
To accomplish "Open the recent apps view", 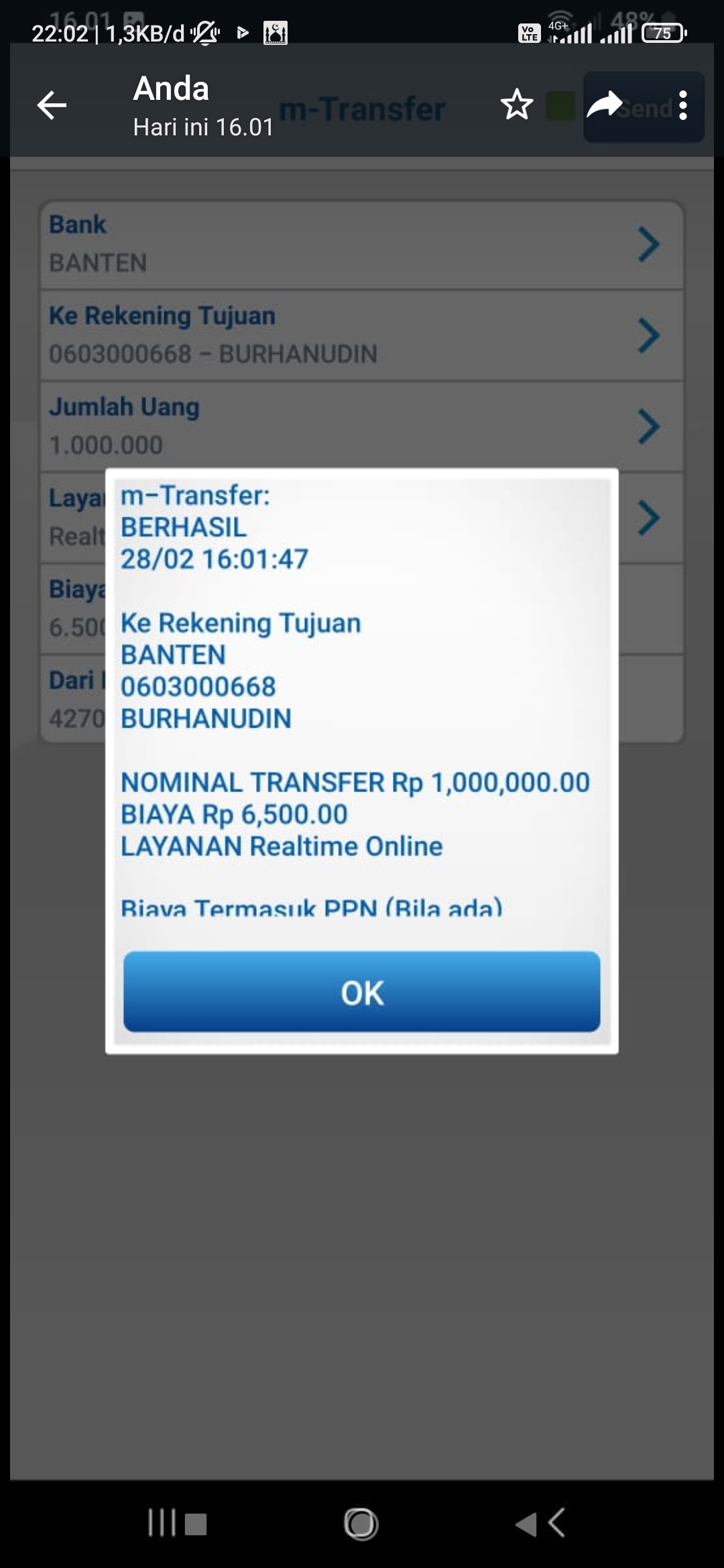I will 177,1523.
